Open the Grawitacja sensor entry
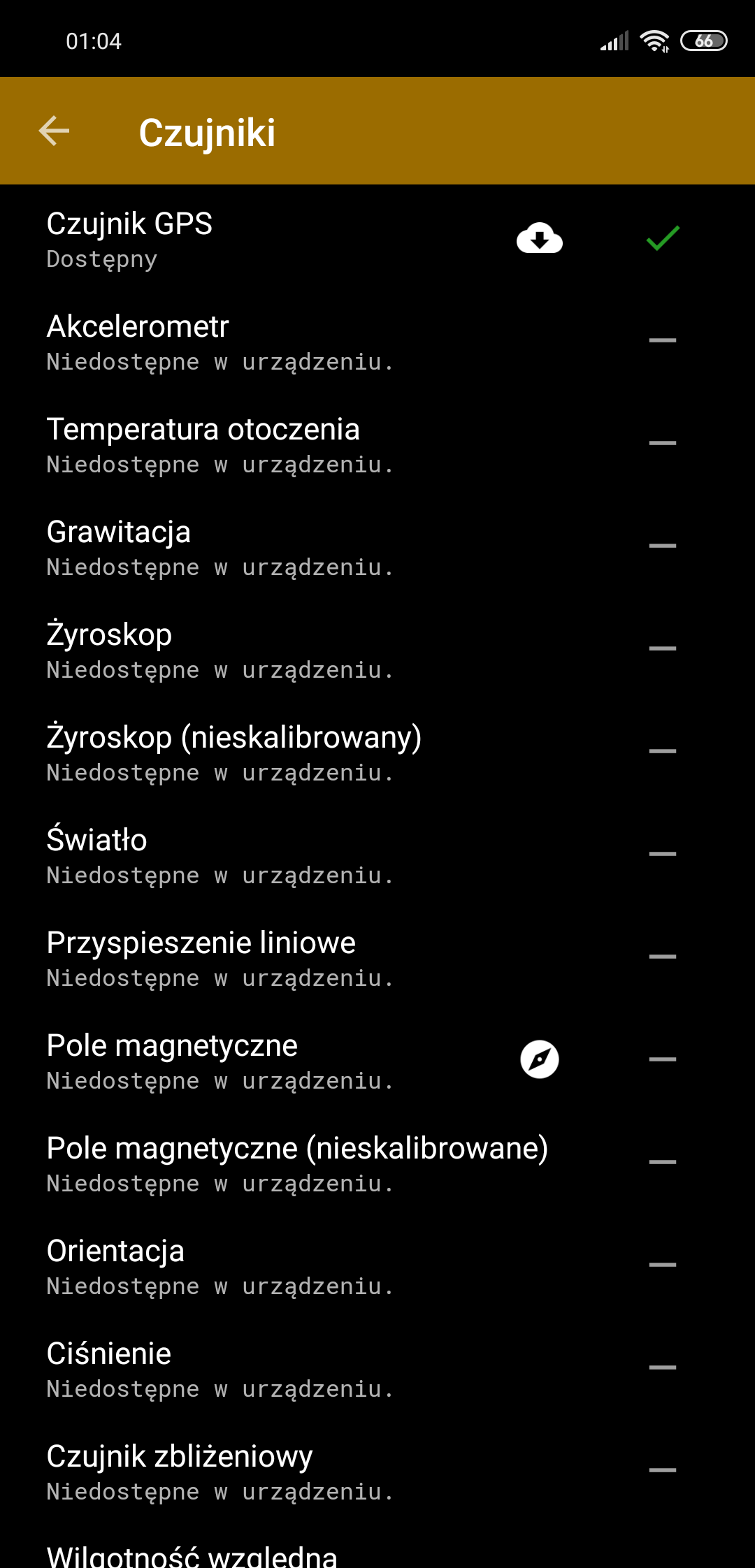The height and width of the screenshot is (1568, 755). tap(280, 548)
